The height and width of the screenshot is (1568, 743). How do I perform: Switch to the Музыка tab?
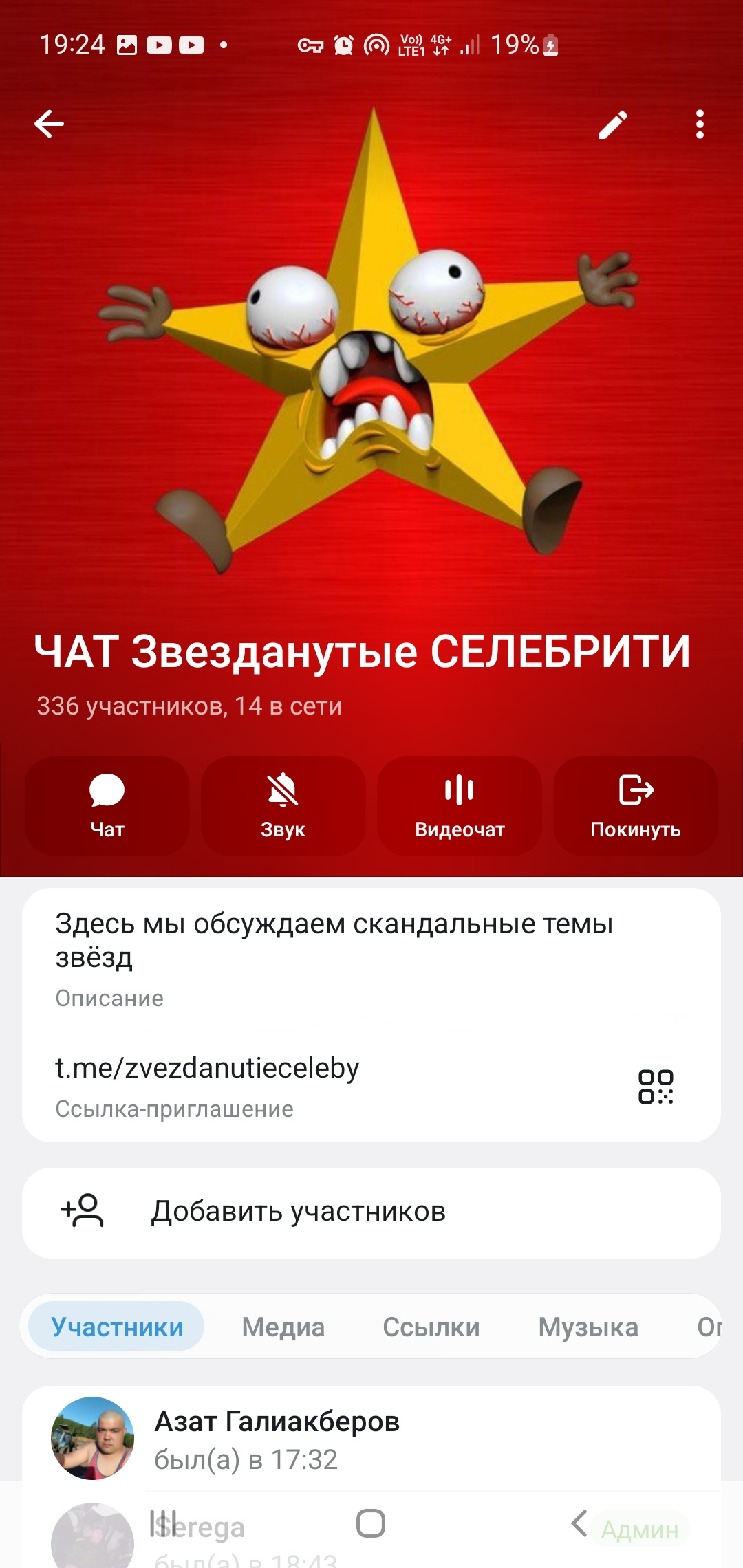click(588, 1327)
